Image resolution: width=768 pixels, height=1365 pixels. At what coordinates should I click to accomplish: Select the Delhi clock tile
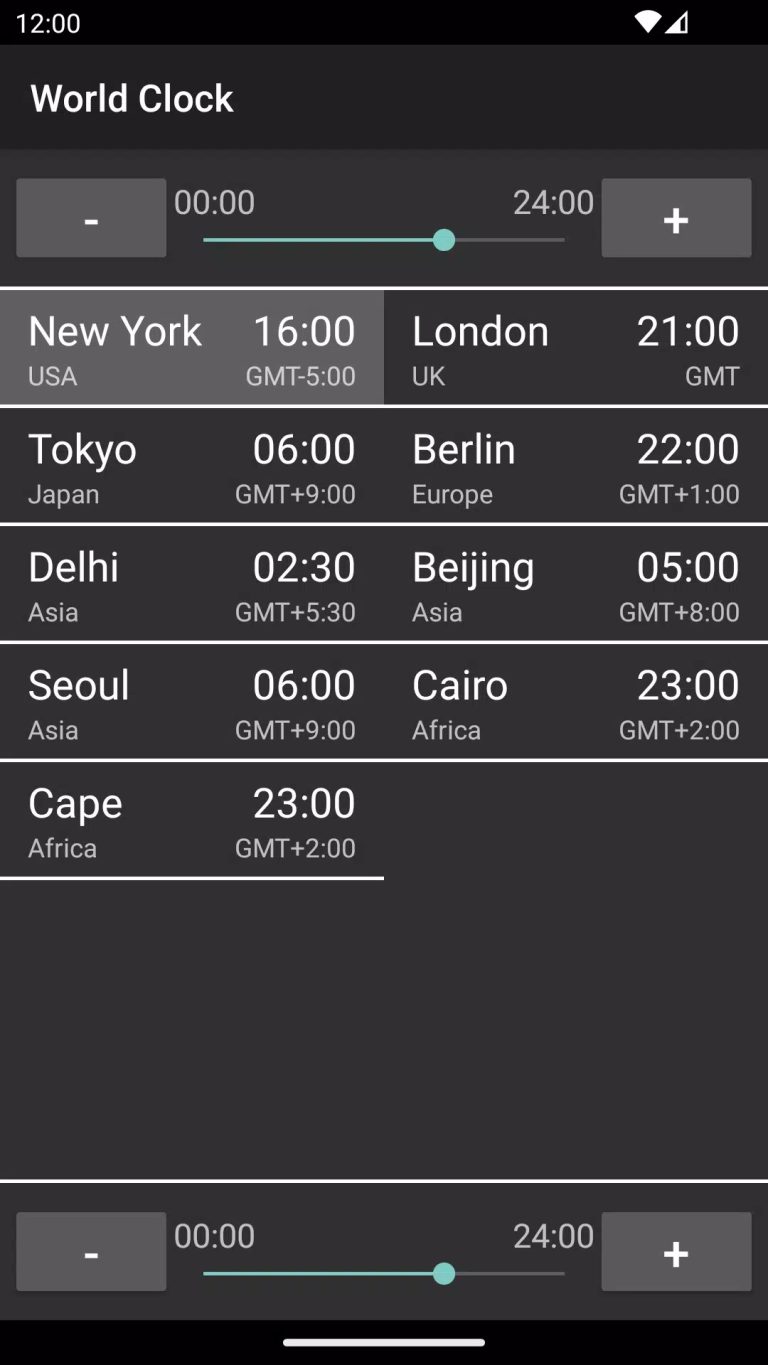pos(190,583)
